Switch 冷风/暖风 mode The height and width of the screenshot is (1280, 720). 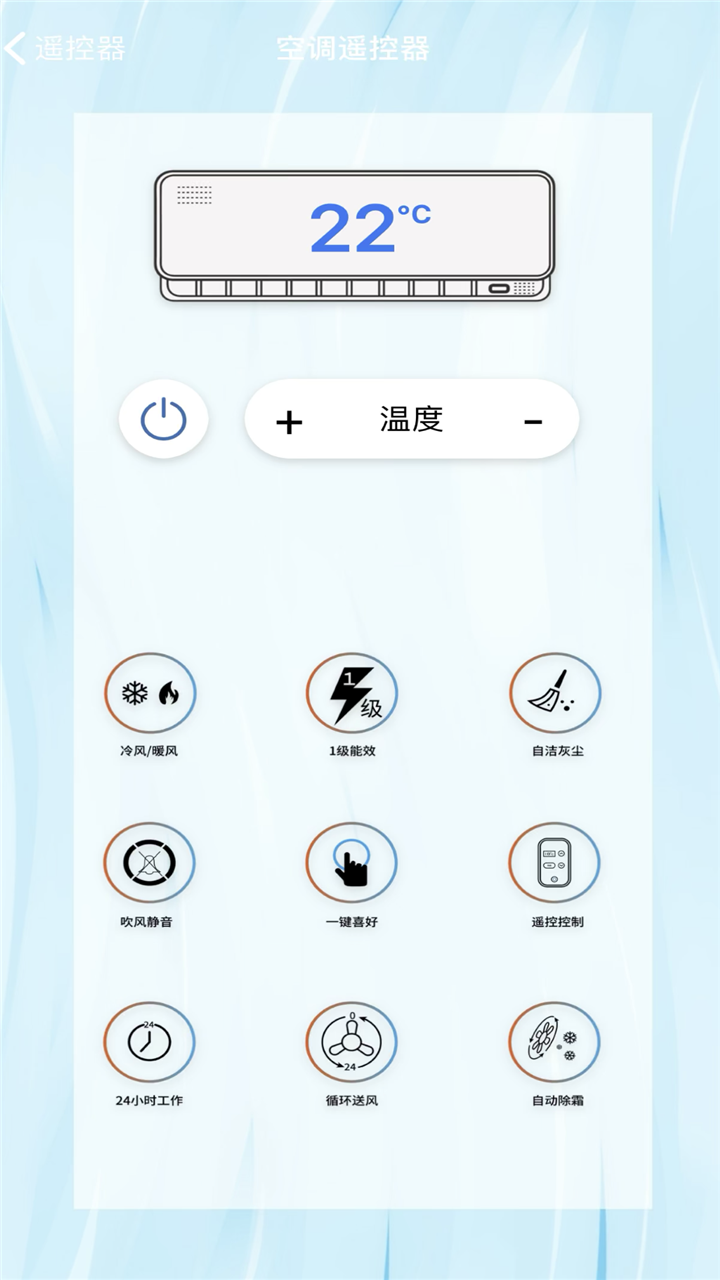[x=150, y=693]
